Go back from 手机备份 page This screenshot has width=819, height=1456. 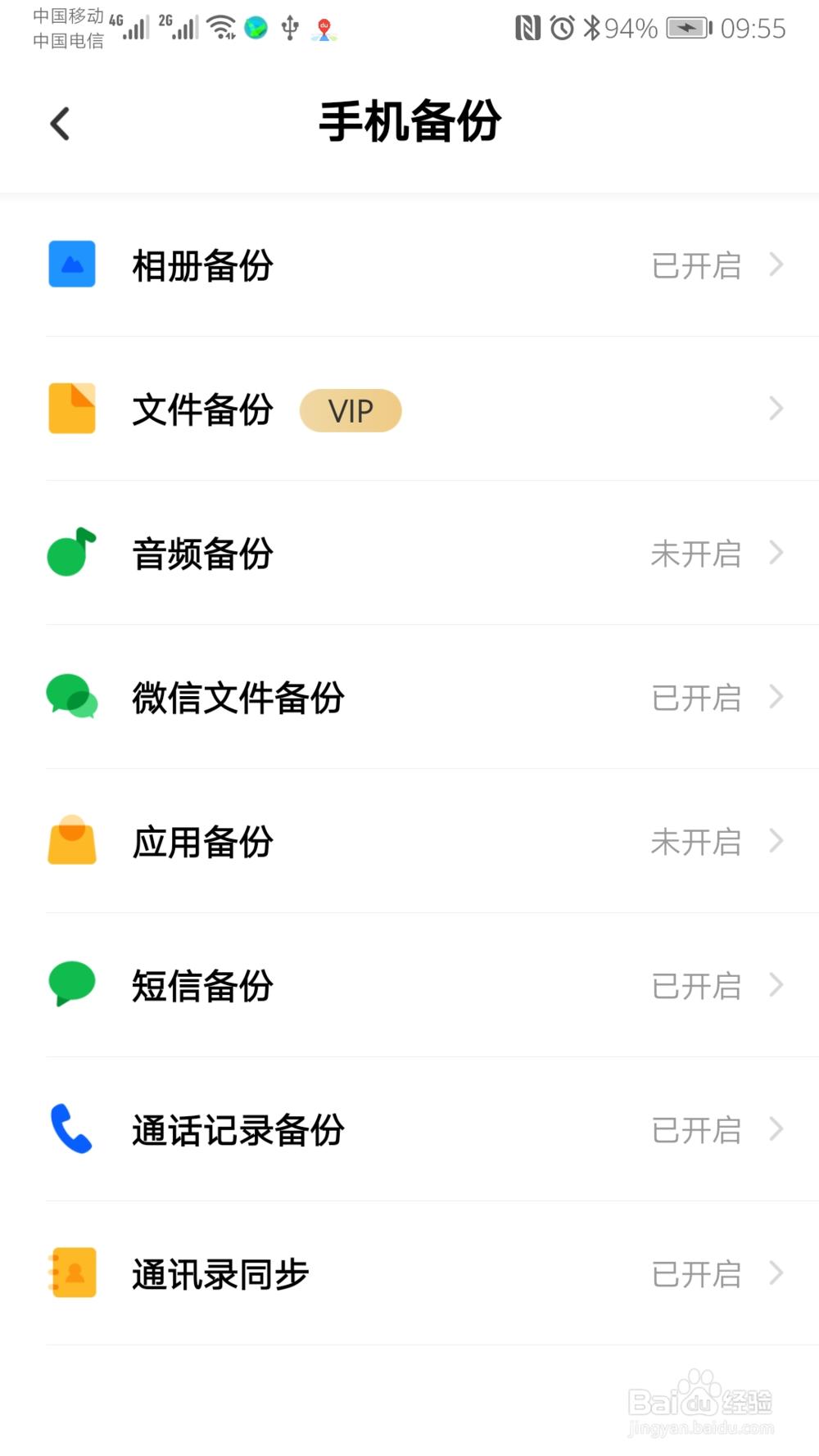click(x=60, y=124)
